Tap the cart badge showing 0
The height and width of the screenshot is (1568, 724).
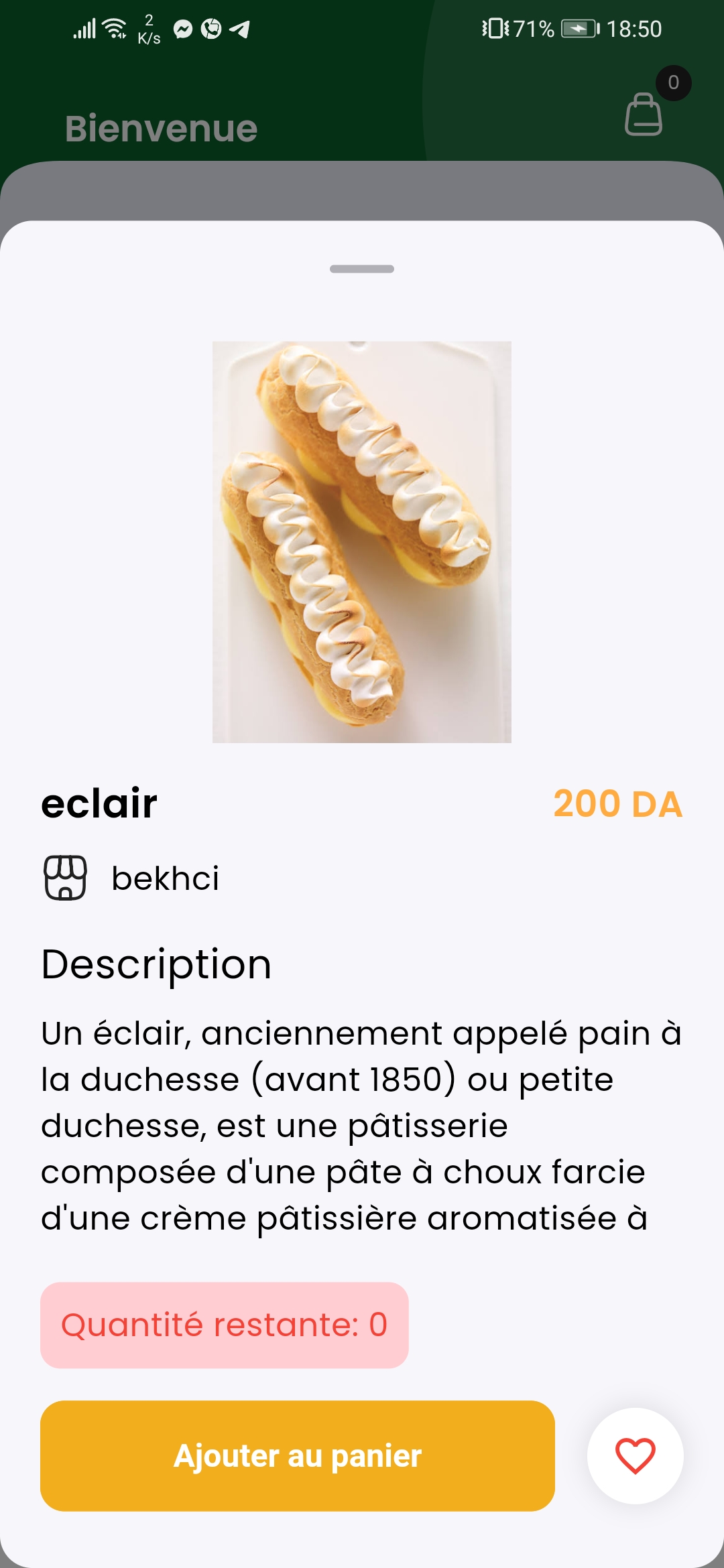coord(673,82)
